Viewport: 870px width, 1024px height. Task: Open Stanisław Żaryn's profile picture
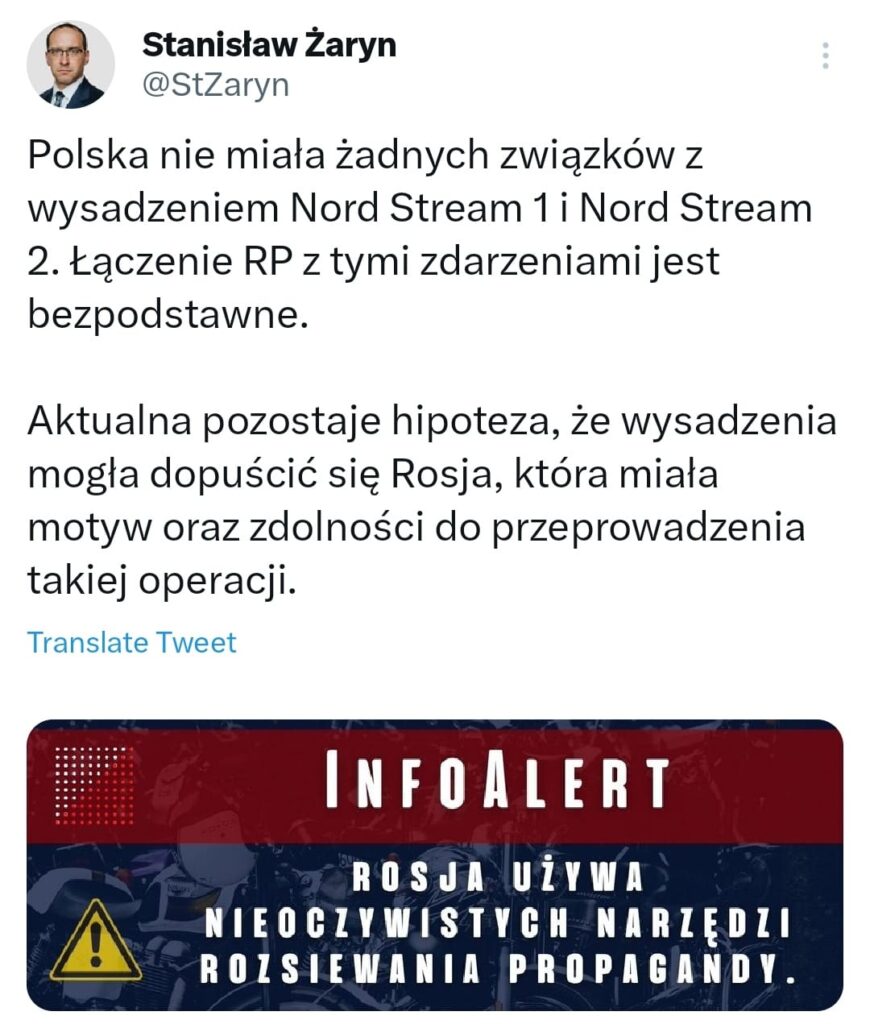(x=70, y=65)
